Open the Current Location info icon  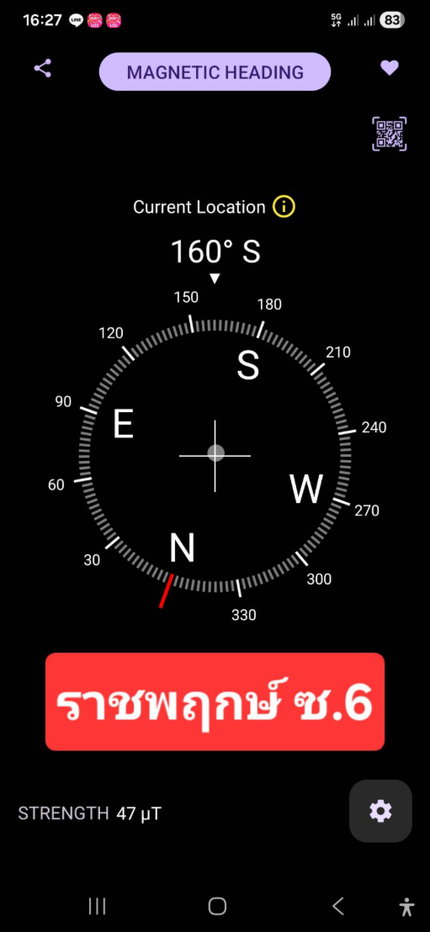[284, 207]
